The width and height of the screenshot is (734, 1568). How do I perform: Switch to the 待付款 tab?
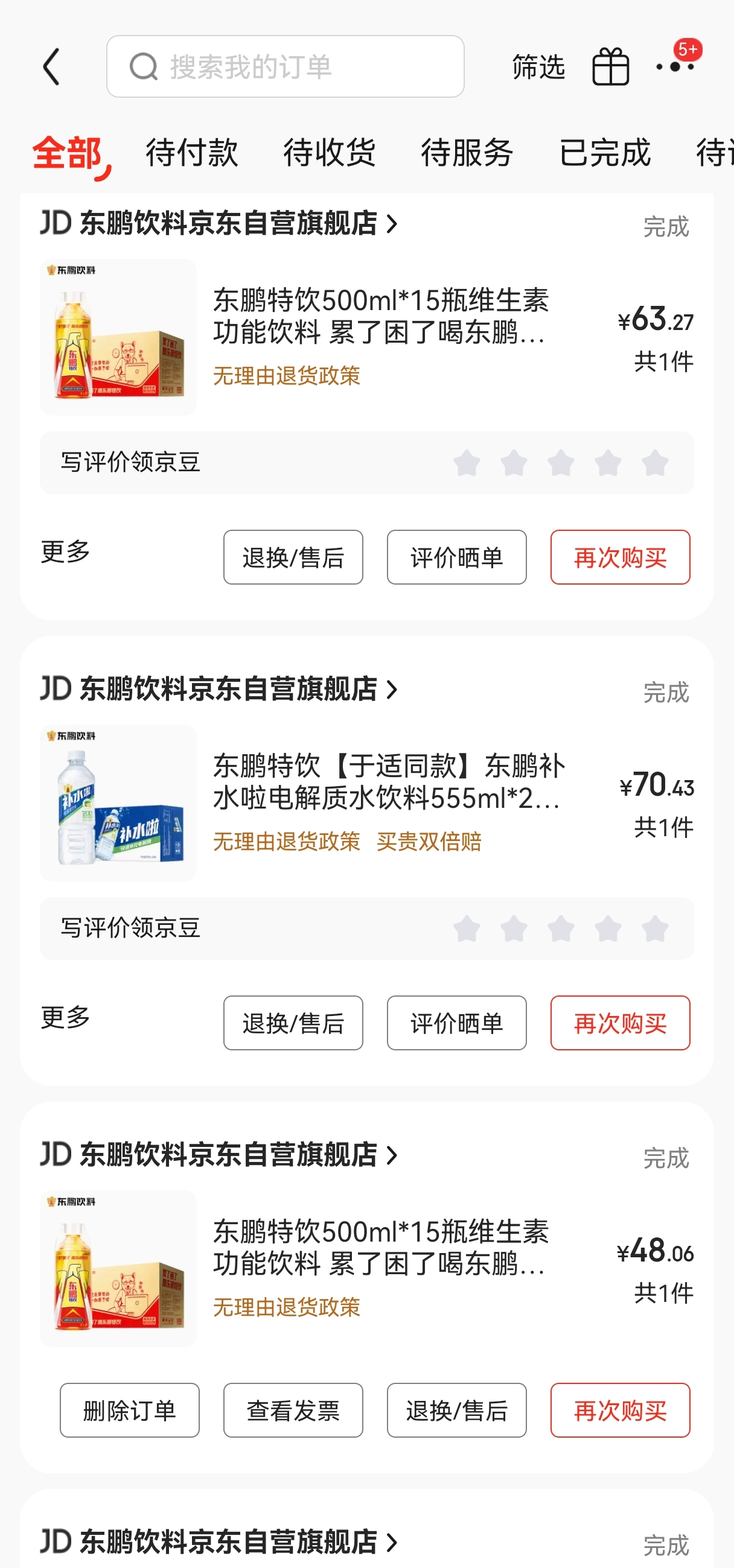point(192,151)
